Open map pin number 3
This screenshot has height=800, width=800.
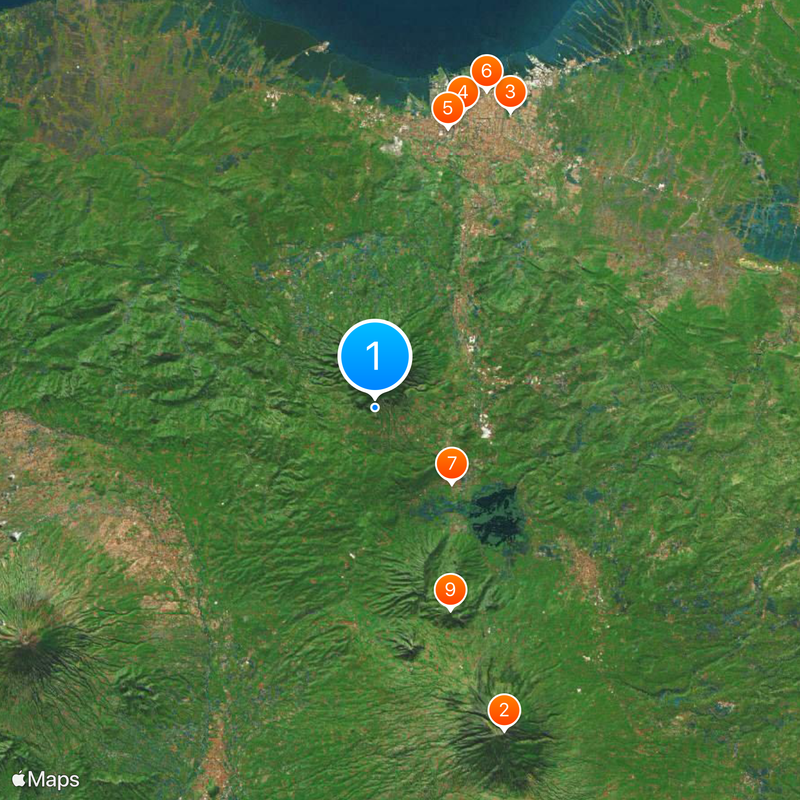point(510,93)
